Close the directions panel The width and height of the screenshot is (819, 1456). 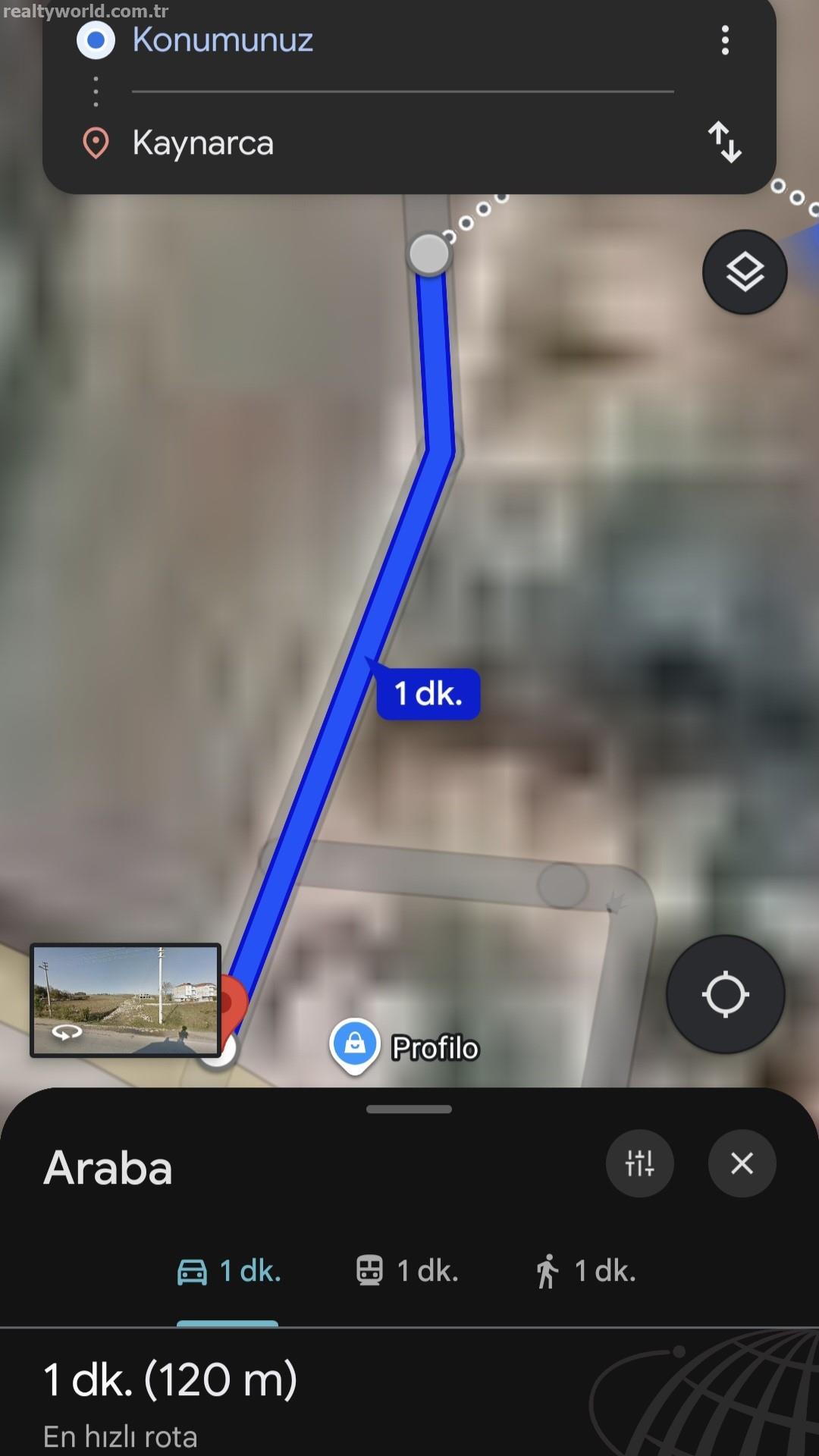point(742,1163)
